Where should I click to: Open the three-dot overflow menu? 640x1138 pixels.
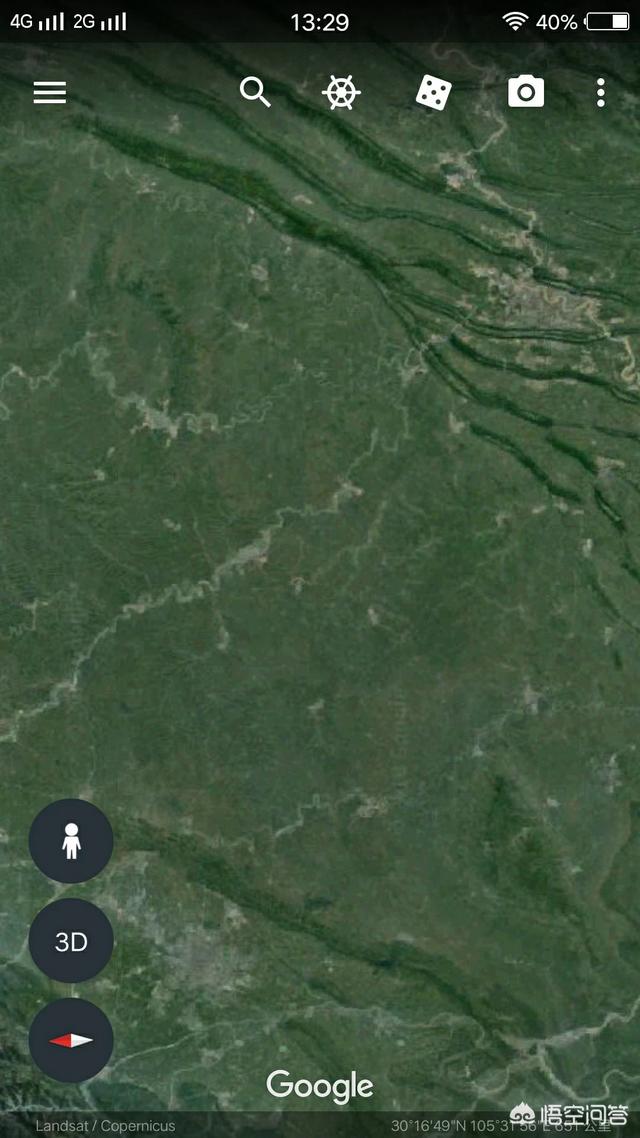point(601,93)
